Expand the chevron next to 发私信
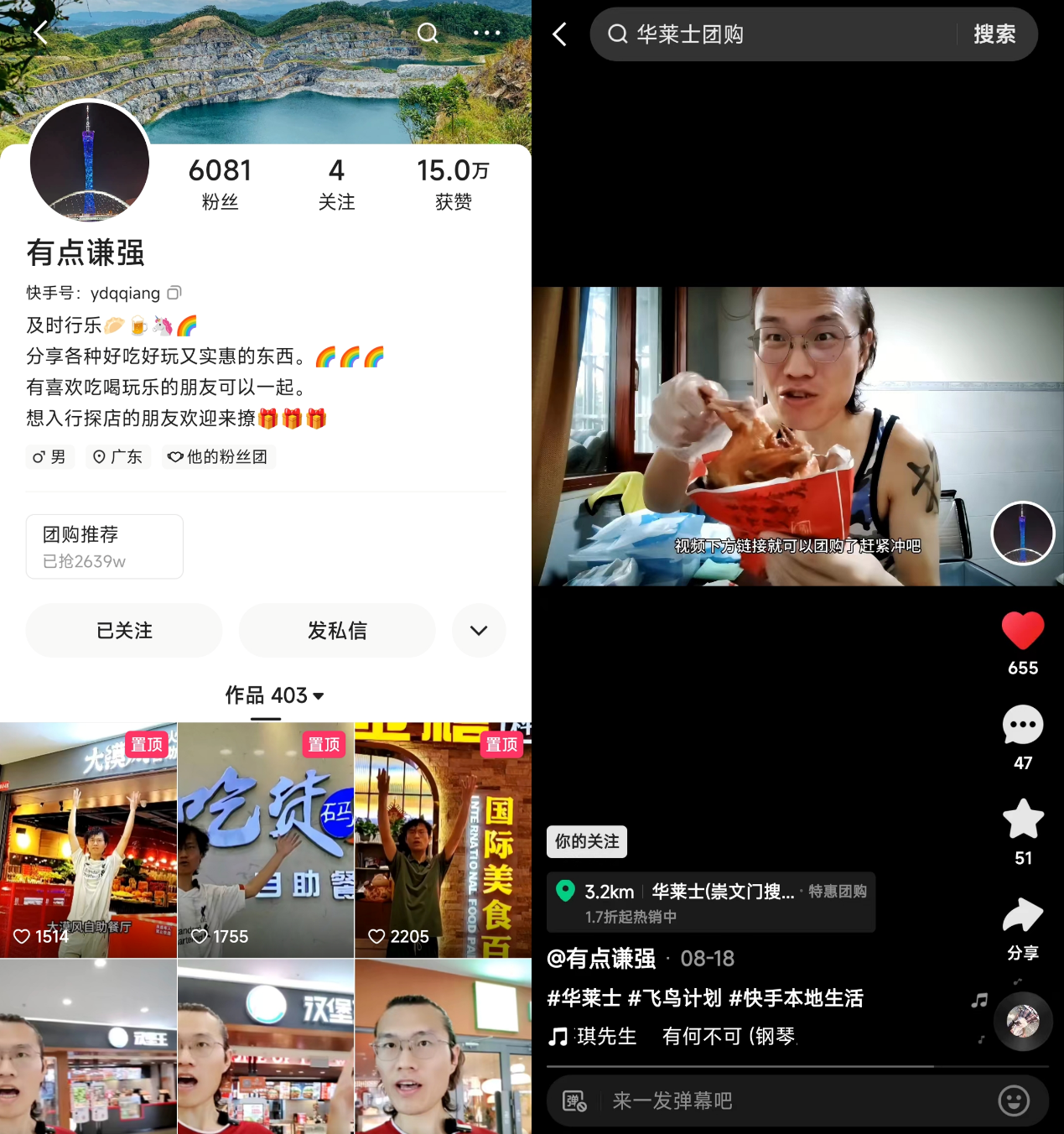 click(x=479, y=631)
